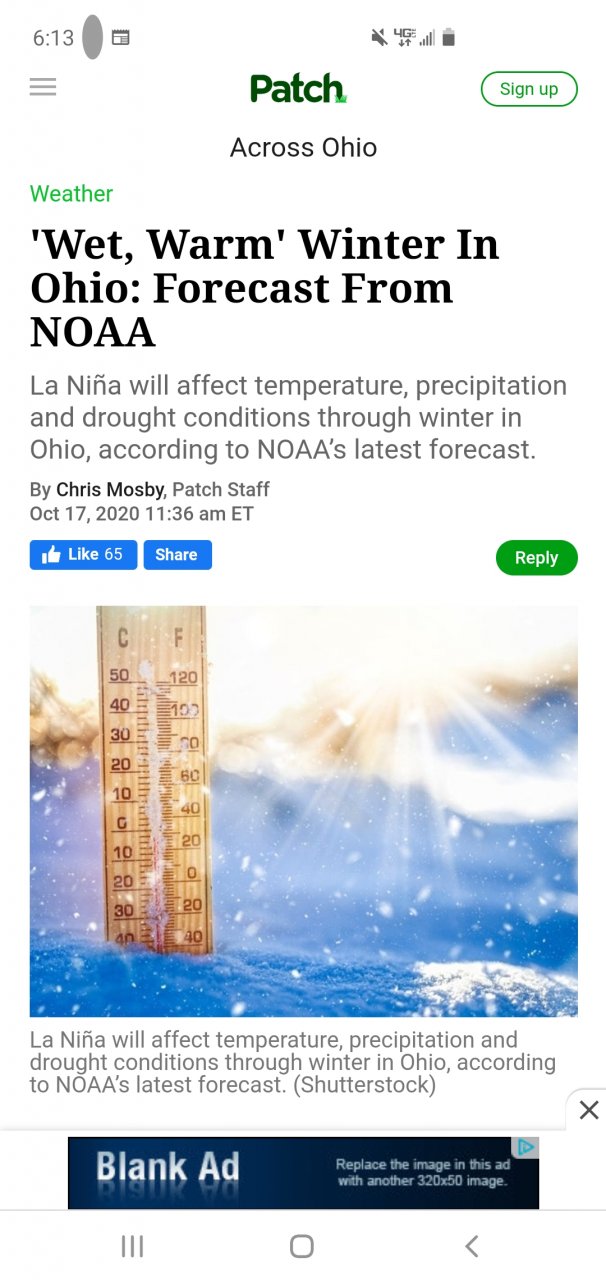This screenshot has width=606, height=1280.
Task: Share the article via Facebook
Action: pyautogui.click(x=177, y=555)
